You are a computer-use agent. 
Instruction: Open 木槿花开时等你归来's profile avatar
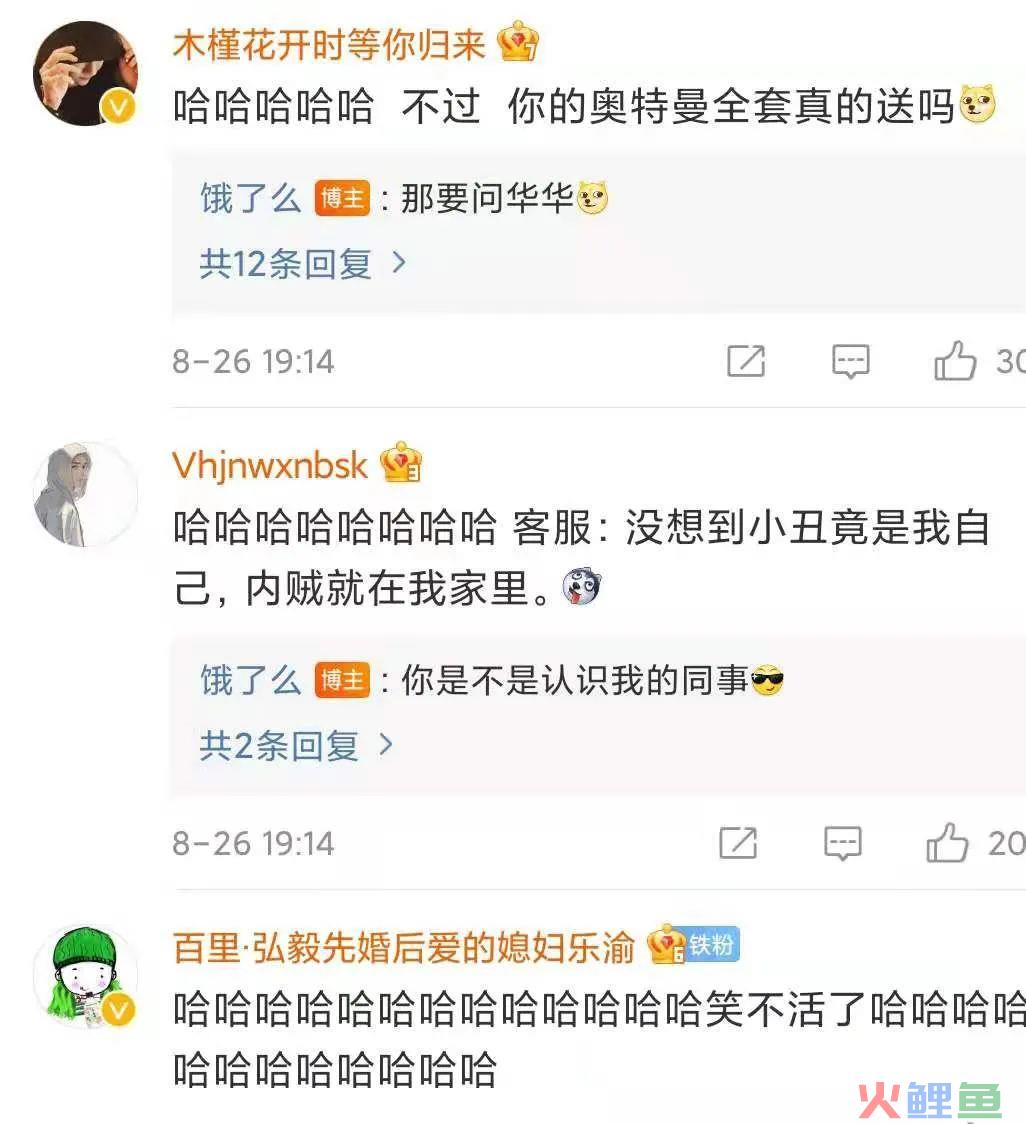(85, 73)
